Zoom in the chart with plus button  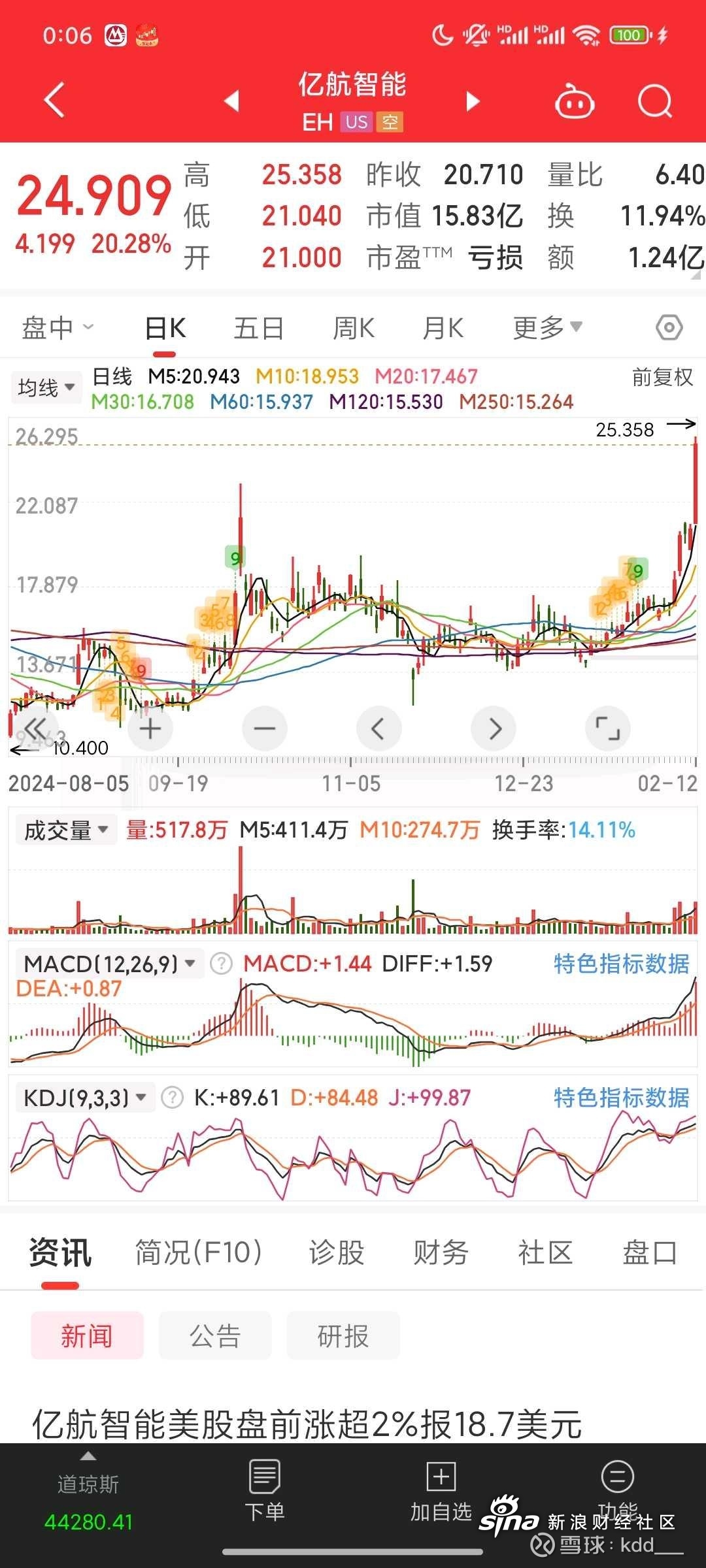(x=150, y=728)
